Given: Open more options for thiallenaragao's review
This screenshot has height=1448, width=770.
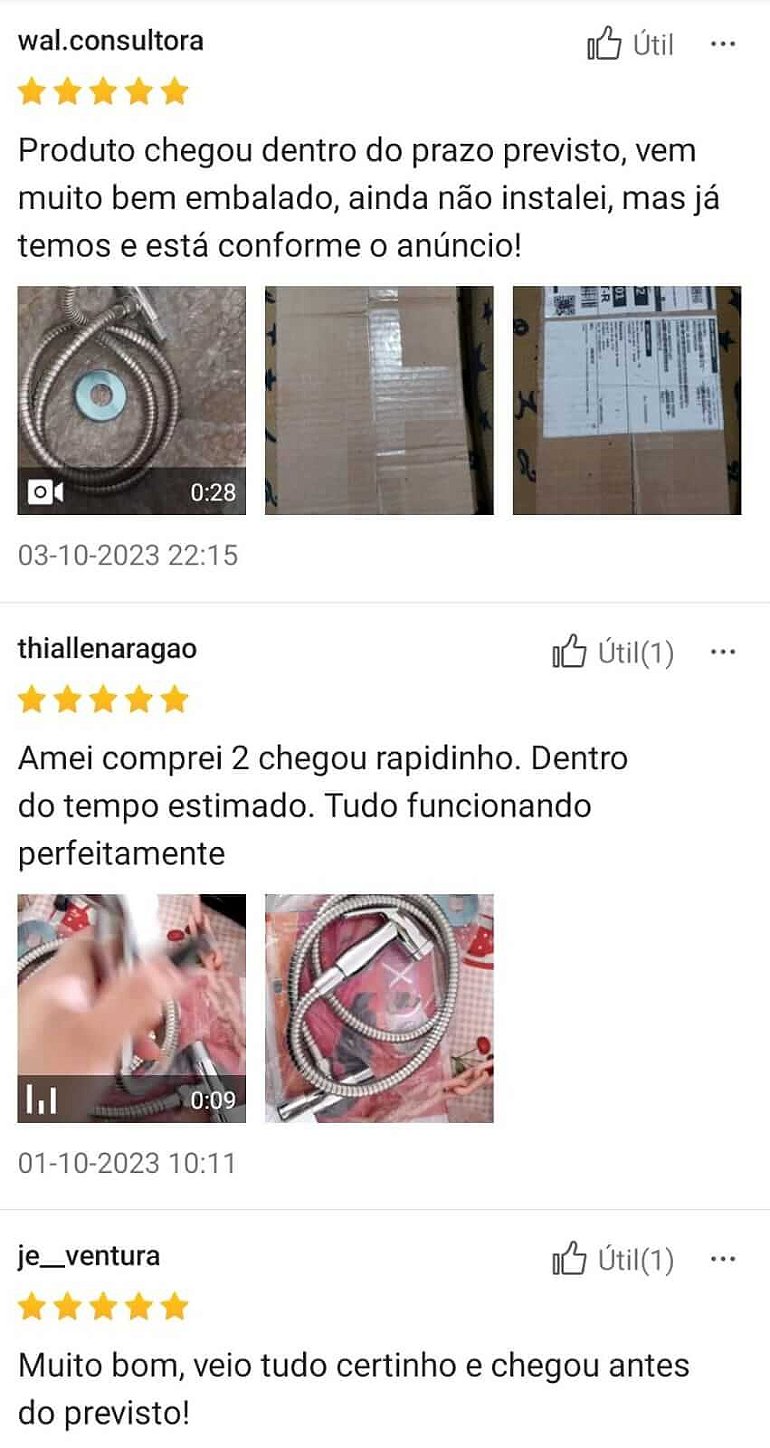Looking at the screenshot, I should point(723,652).
